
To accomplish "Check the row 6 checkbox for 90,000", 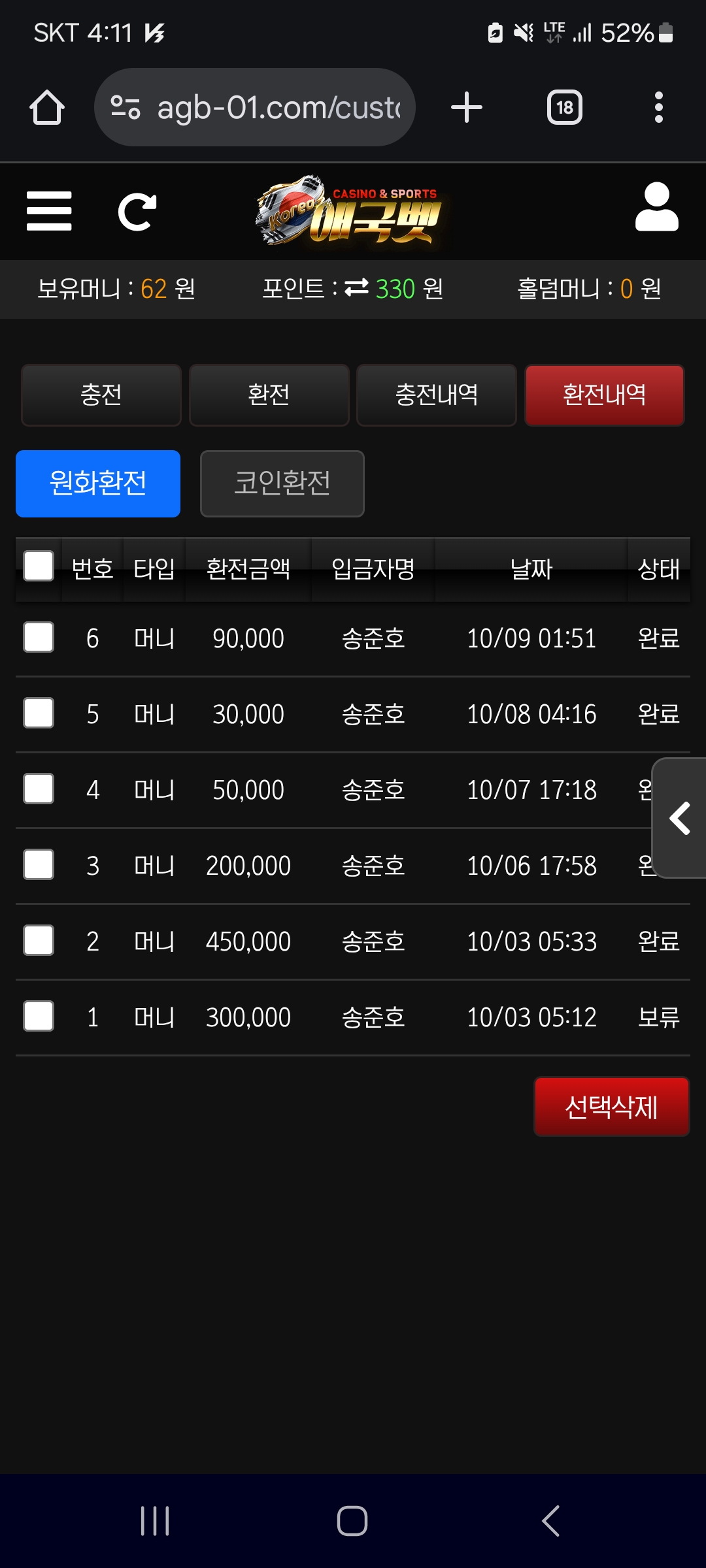I will [39, 638].
